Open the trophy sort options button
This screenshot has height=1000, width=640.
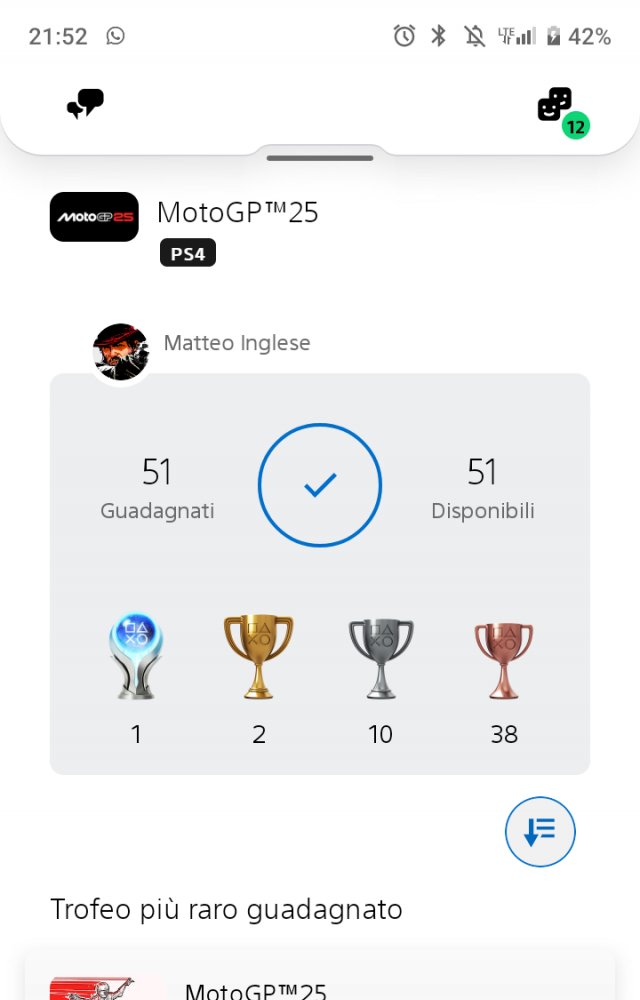(540, 831)
